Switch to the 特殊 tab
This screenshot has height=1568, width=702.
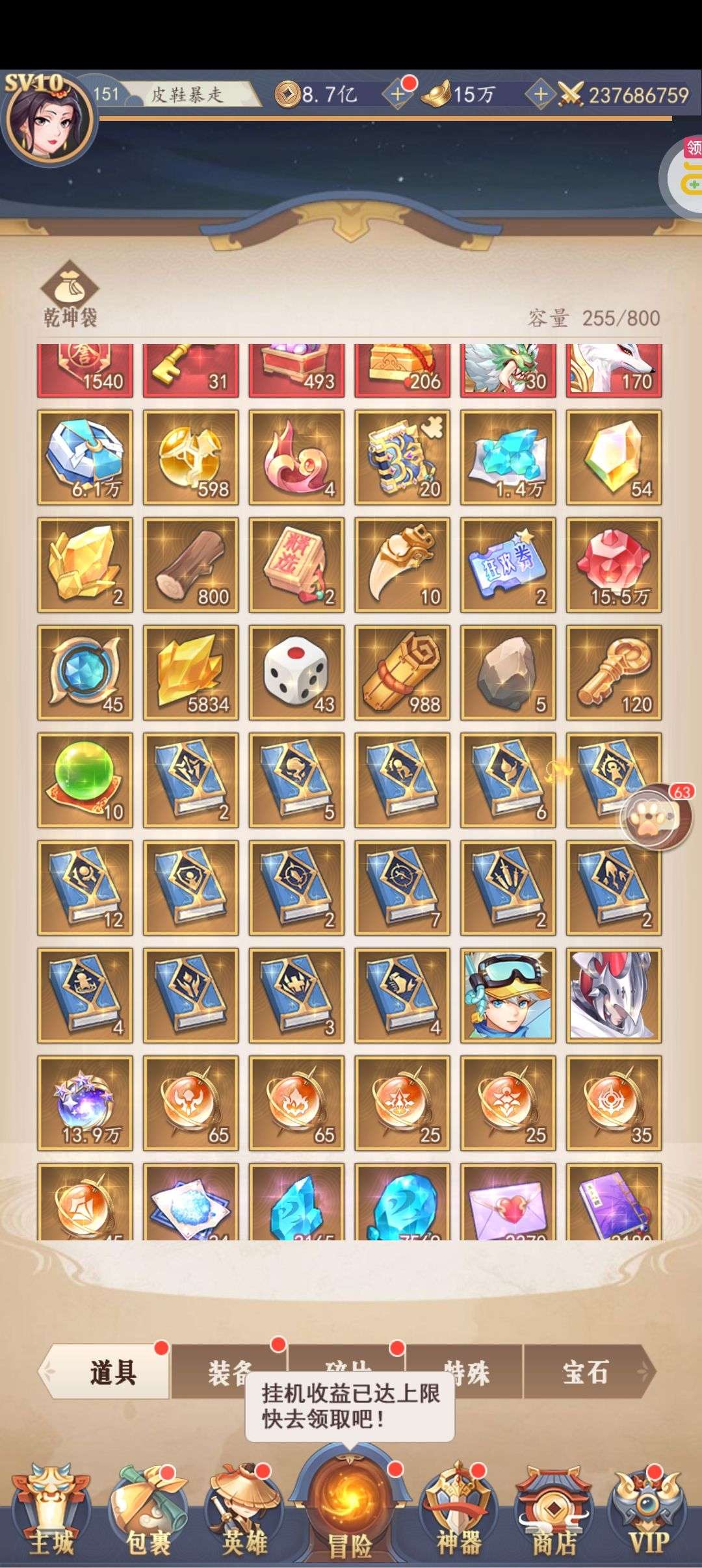click(x=465, y=1372)
